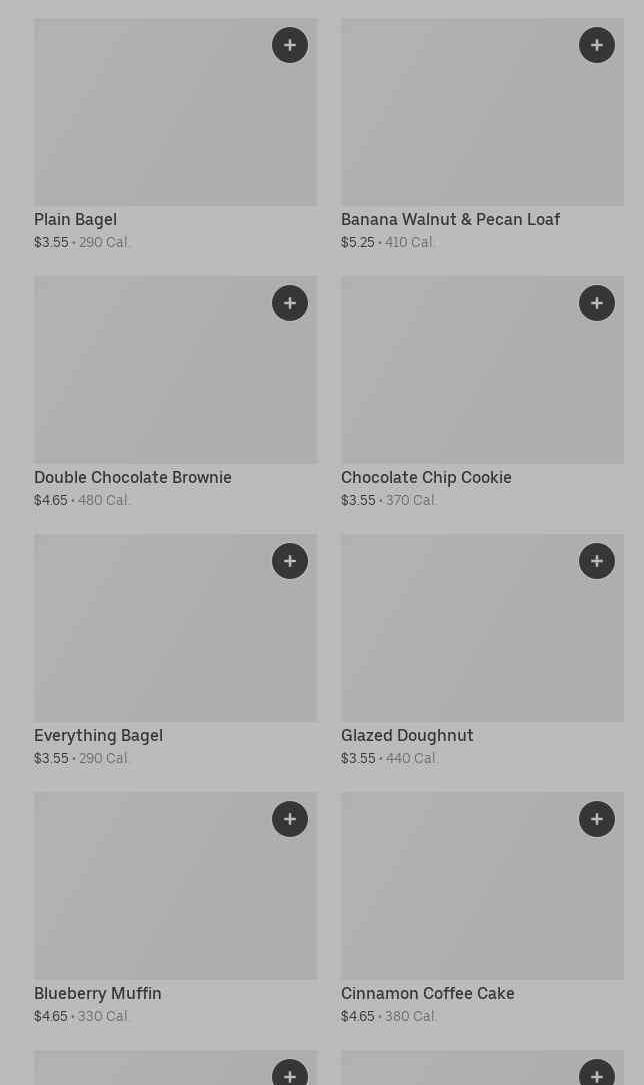Image resolution: width=644 pixels, height=1085 pixels.
Task: Add Cinnamon Coffee Cake to the order
Action: 597,819
